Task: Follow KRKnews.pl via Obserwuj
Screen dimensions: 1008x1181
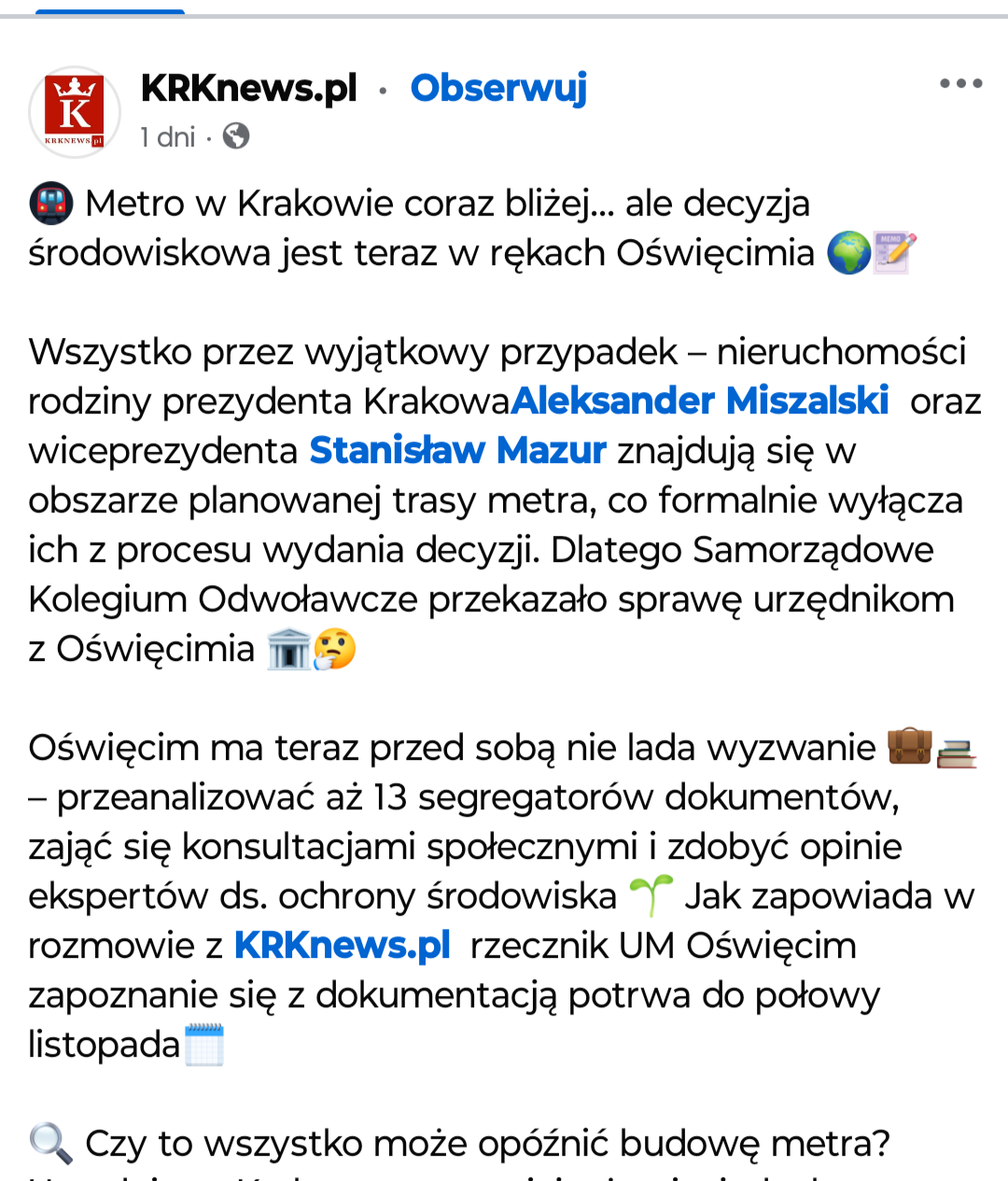Action: pos(498,88)
